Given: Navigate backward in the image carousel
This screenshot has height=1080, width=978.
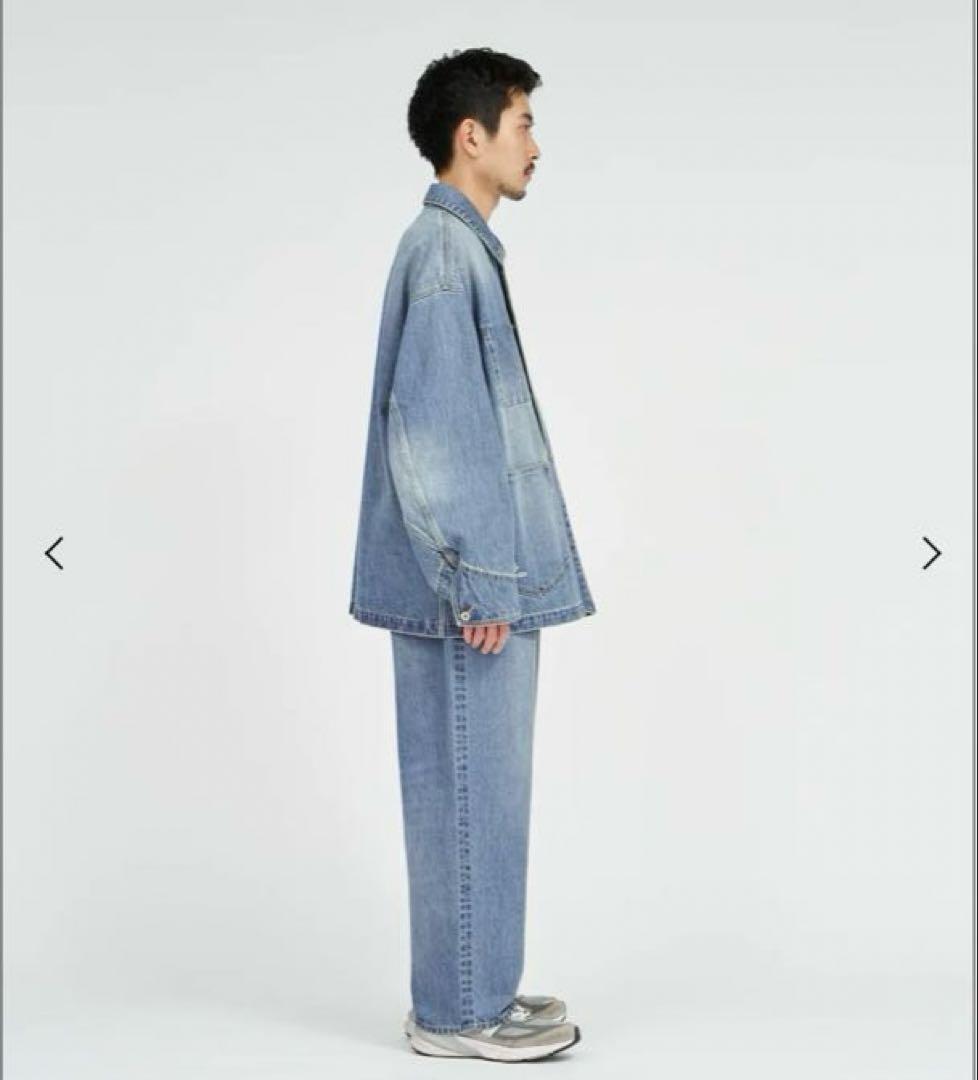Looking at the screenshot, I should [53, 551].
